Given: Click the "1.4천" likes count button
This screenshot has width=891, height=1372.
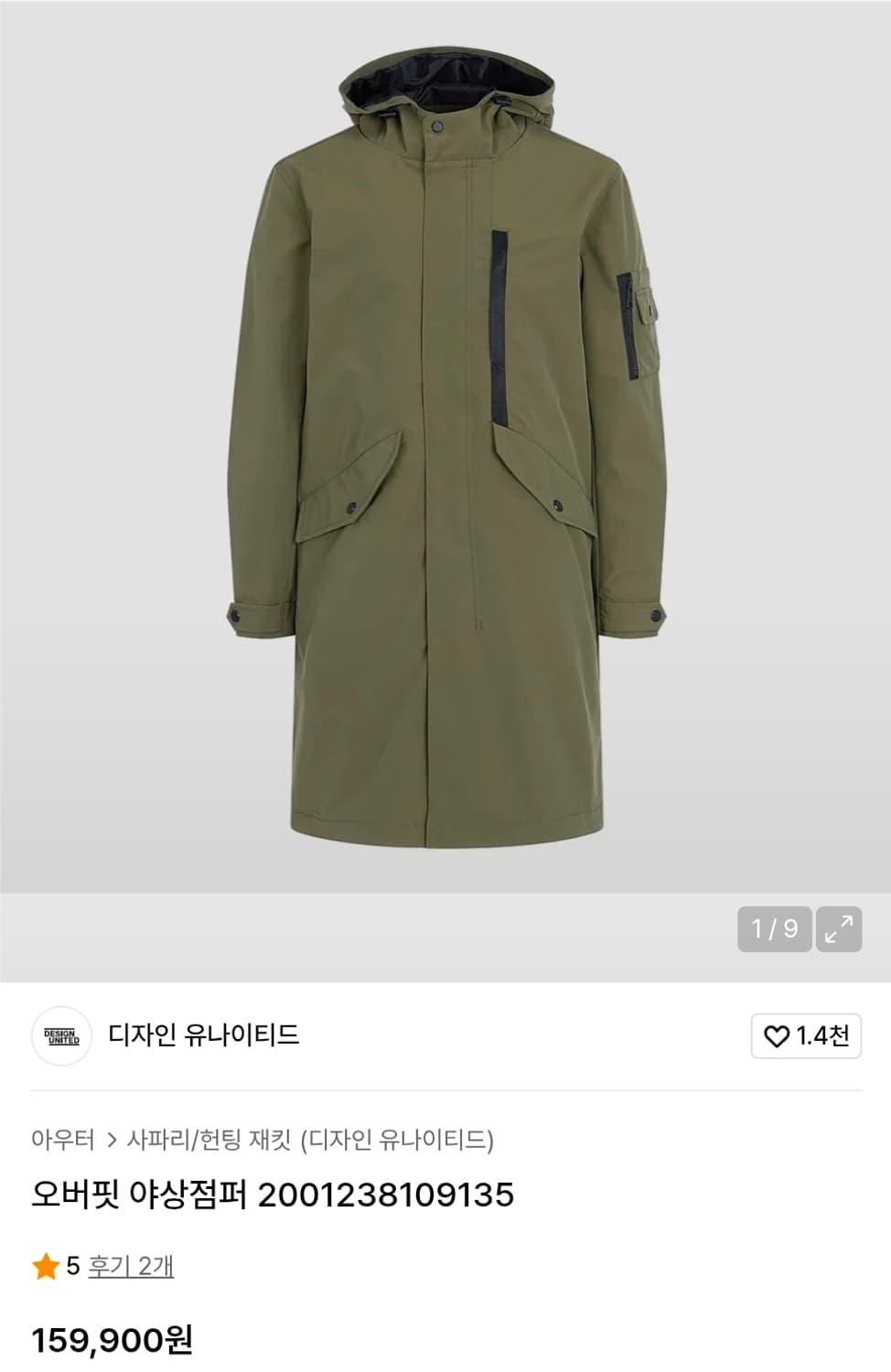Looking at the screenshot, I should (822, 1035).
